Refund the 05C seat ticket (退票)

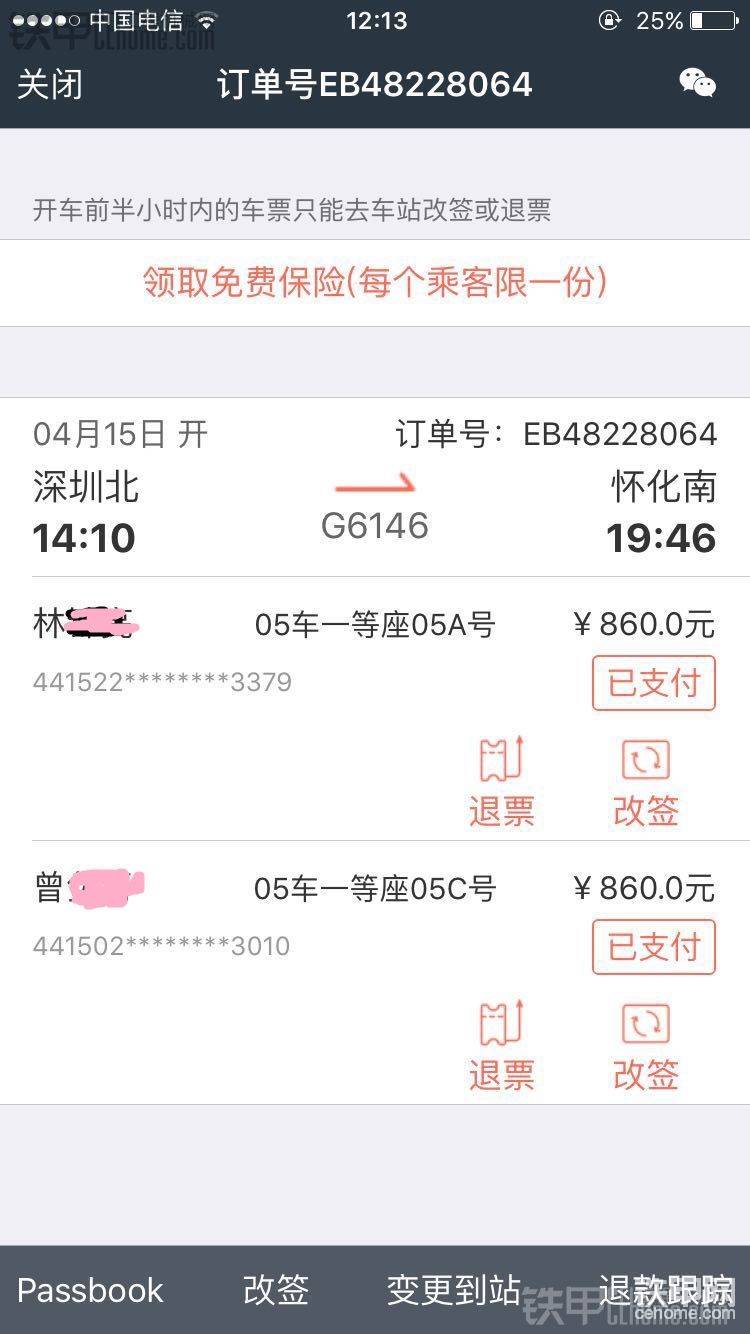point(501,1046)
